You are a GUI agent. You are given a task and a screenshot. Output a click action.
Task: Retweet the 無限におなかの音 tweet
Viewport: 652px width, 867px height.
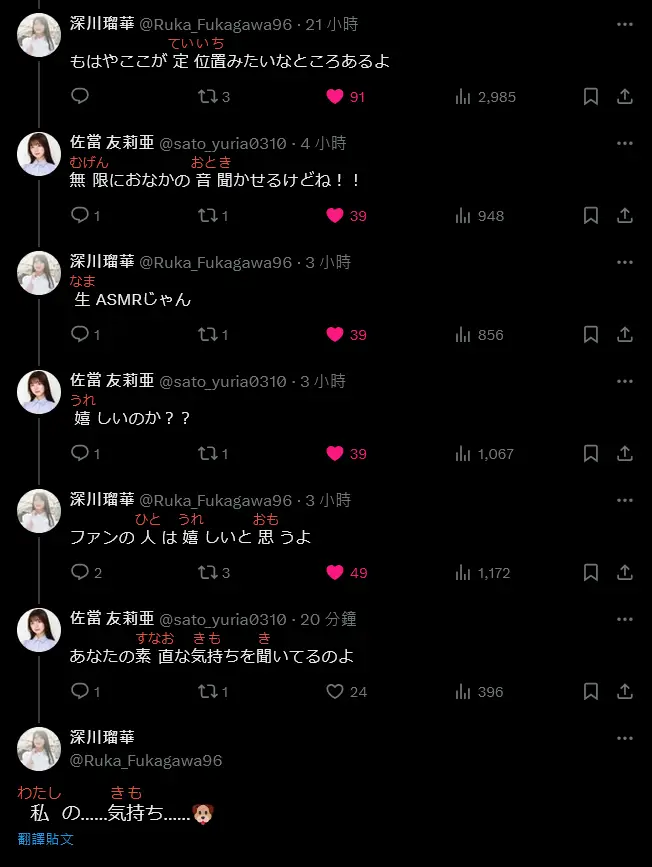(208, 216)
